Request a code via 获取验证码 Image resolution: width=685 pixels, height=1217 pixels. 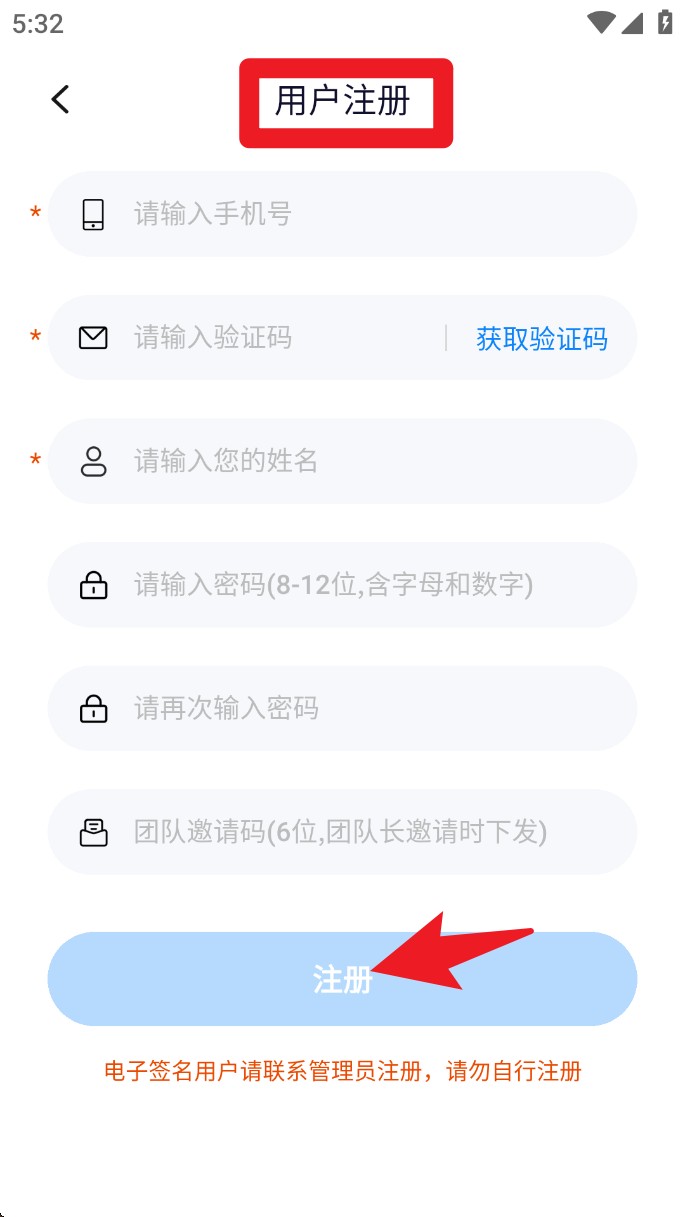click(541, 339)
